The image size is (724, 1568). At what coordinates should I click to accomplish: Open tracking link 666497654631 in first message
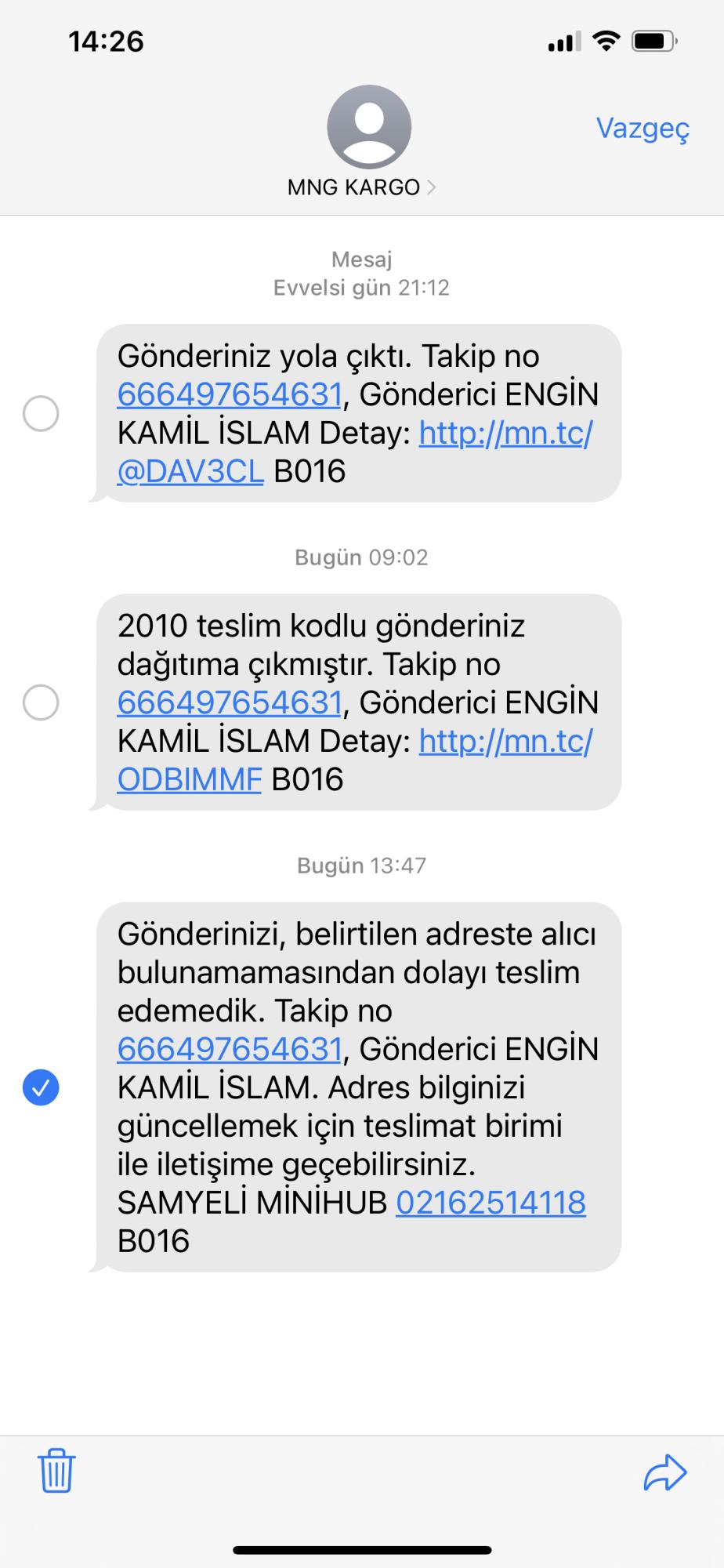click(x=228, y=394)
